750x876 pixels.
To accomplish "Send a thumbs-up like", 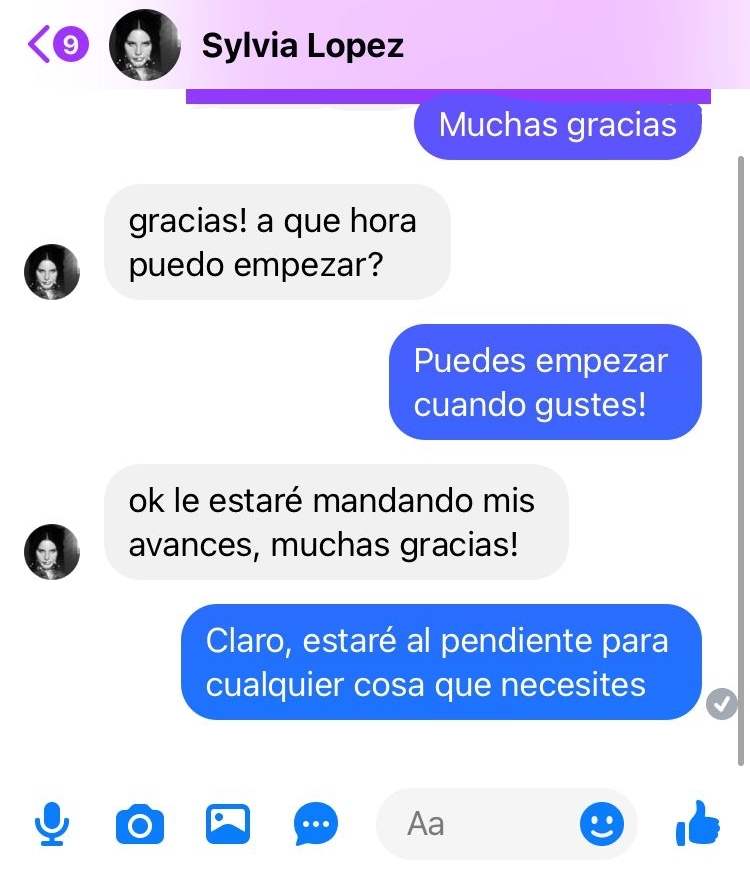I will (x=698, y=825).
